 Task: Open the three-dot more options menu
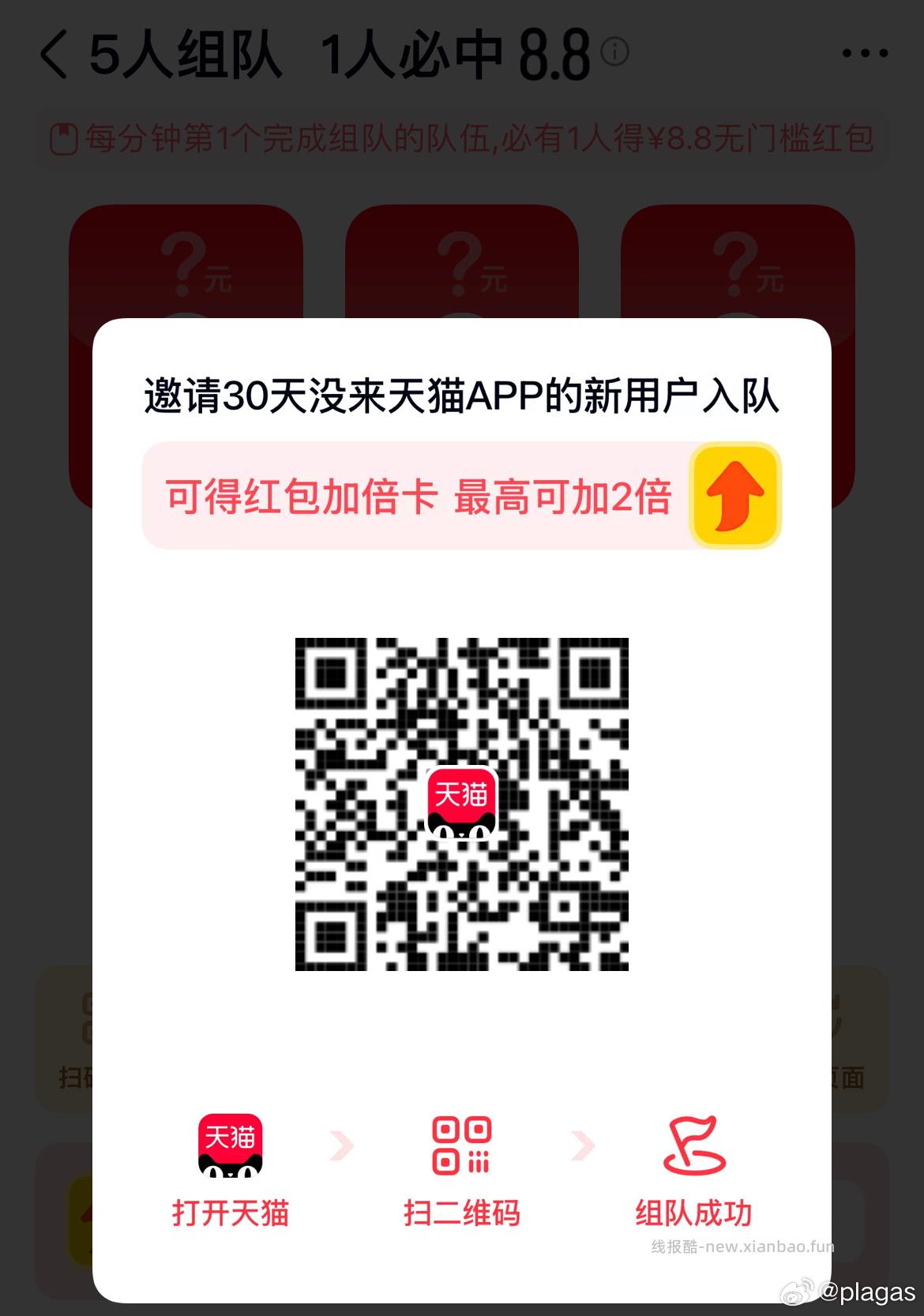pos(862,53)
